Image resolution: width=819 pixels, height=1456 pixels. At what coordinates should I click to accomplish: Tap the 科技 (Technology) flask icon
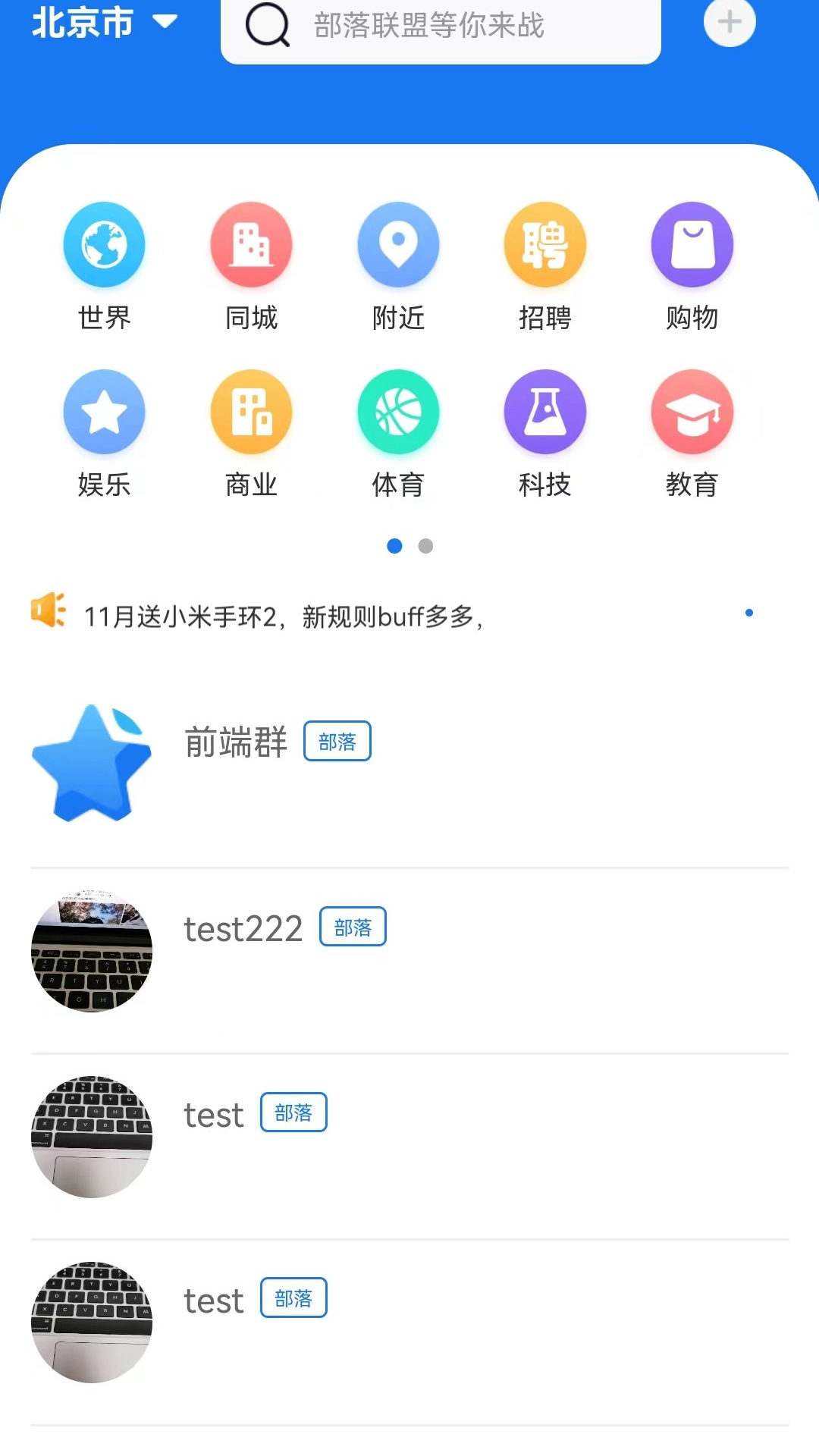(x=545, y=412)
